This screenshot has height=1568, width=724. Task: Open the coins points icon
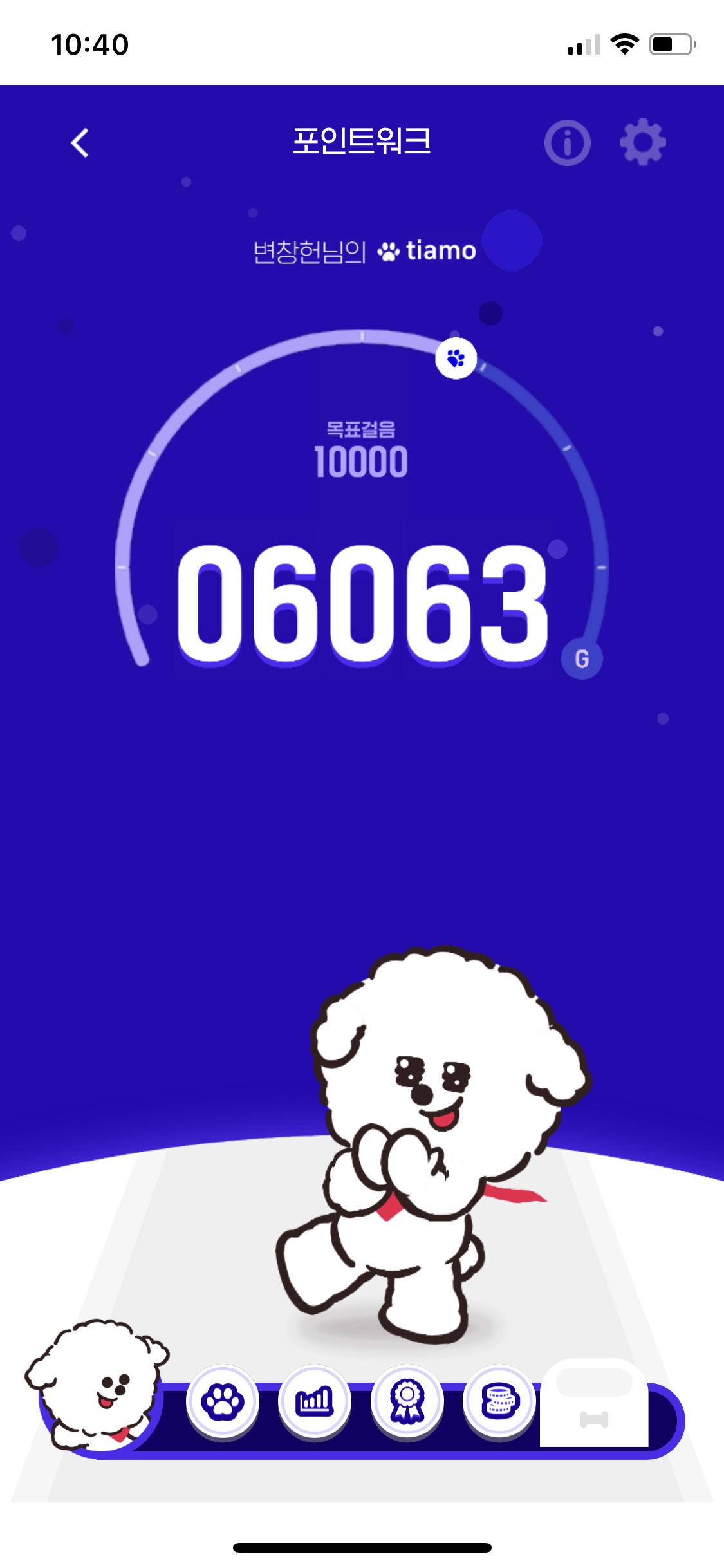coord(499,1400)
